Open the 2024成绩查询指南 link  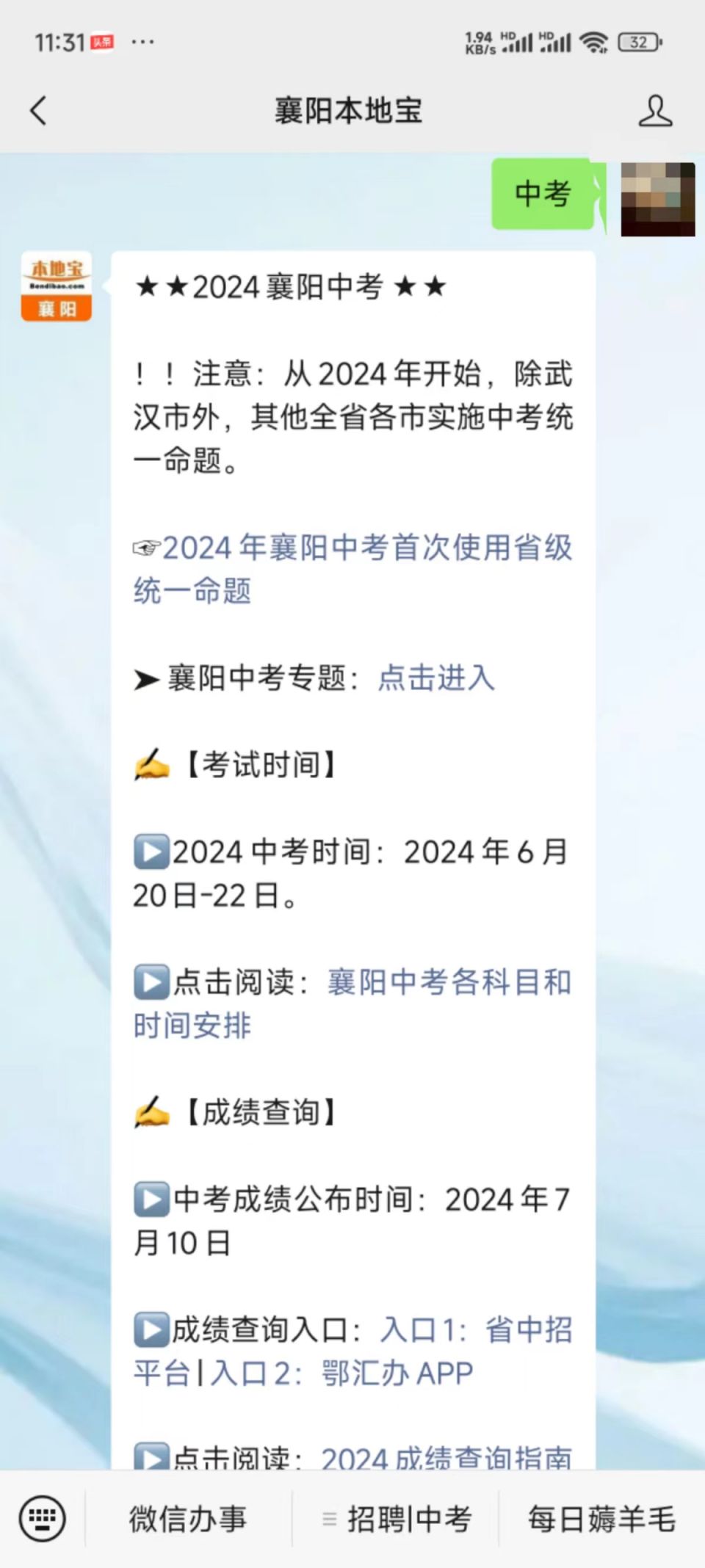click(x=446, y=1456)
